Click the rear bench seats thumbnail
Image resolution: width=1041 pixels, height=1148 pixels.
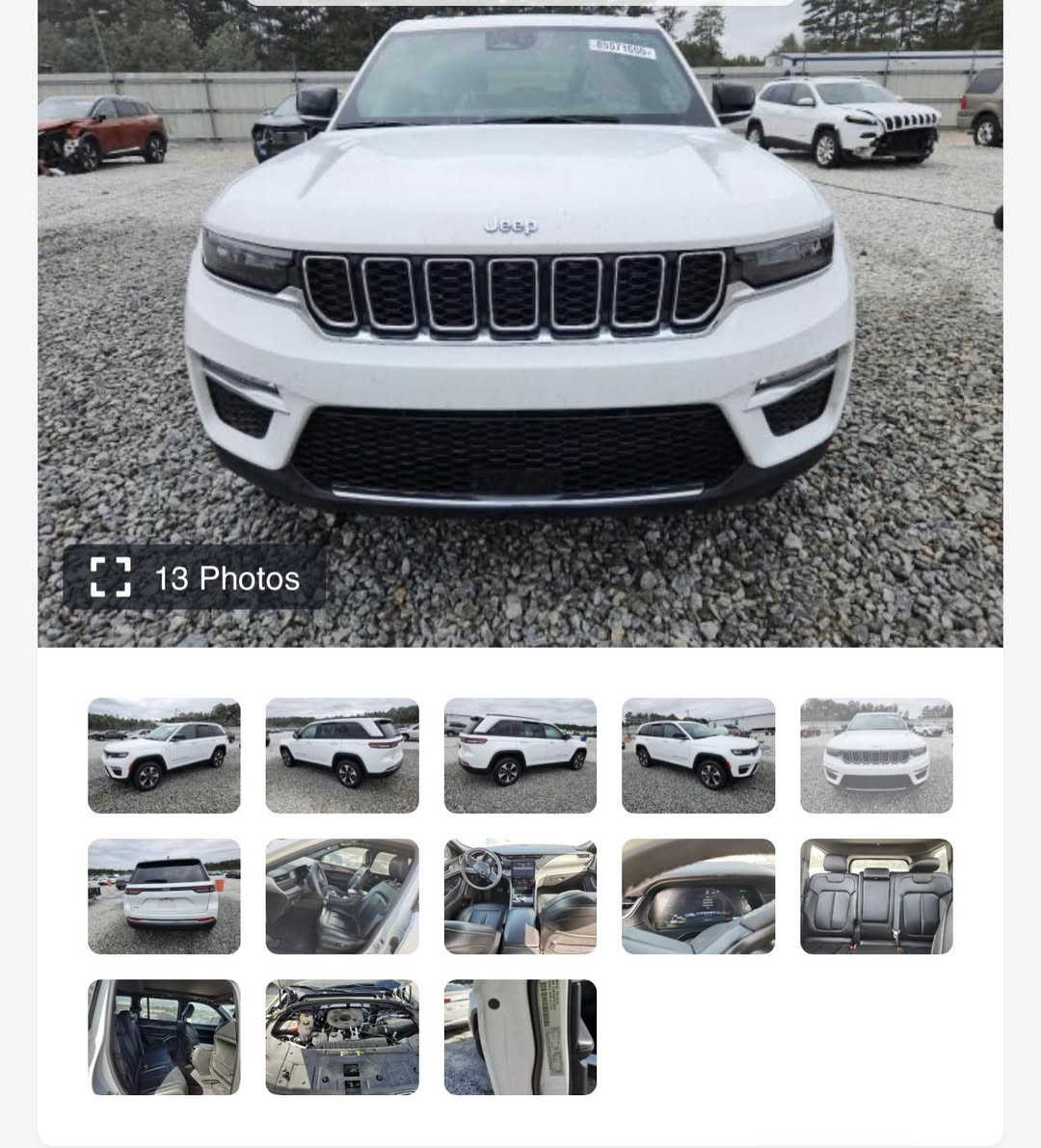(876, 895)
